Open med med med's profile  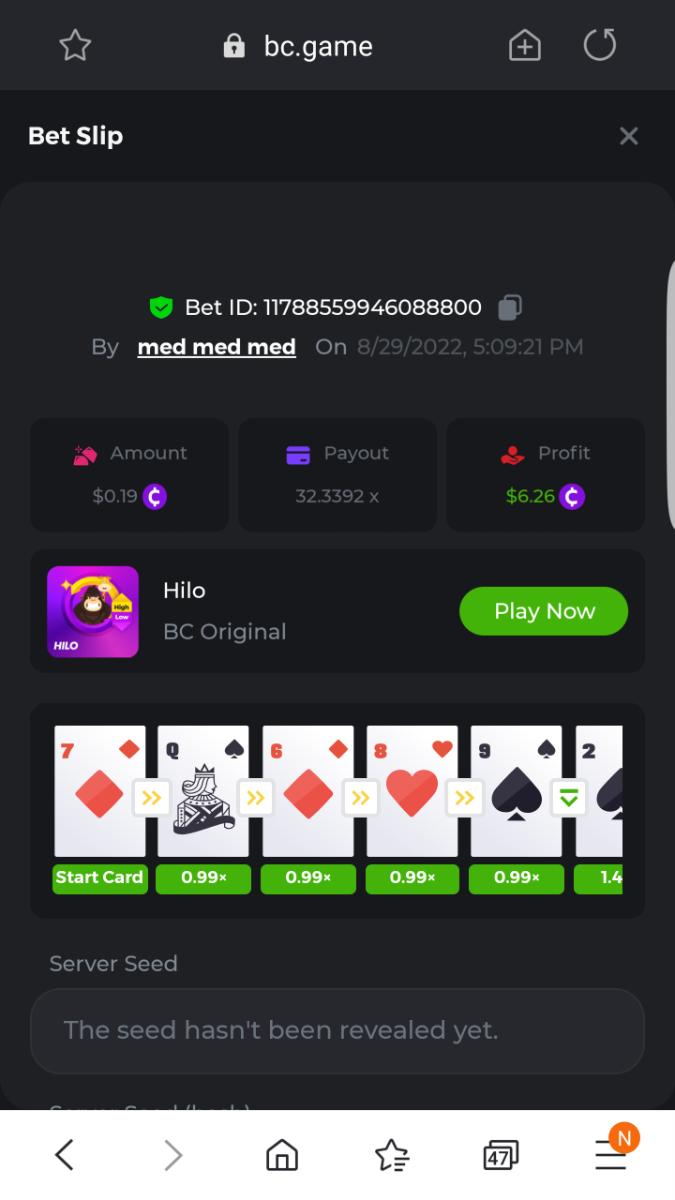216,347
